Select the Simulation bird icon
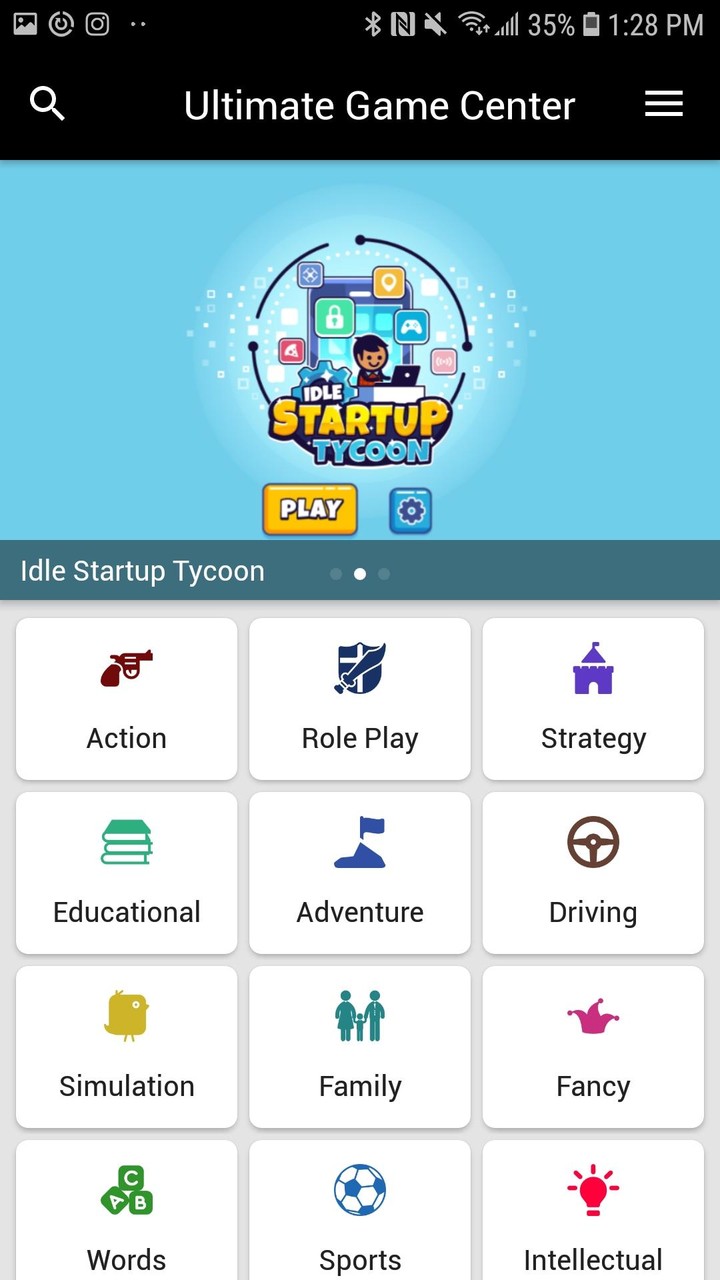 (126, 1015)
